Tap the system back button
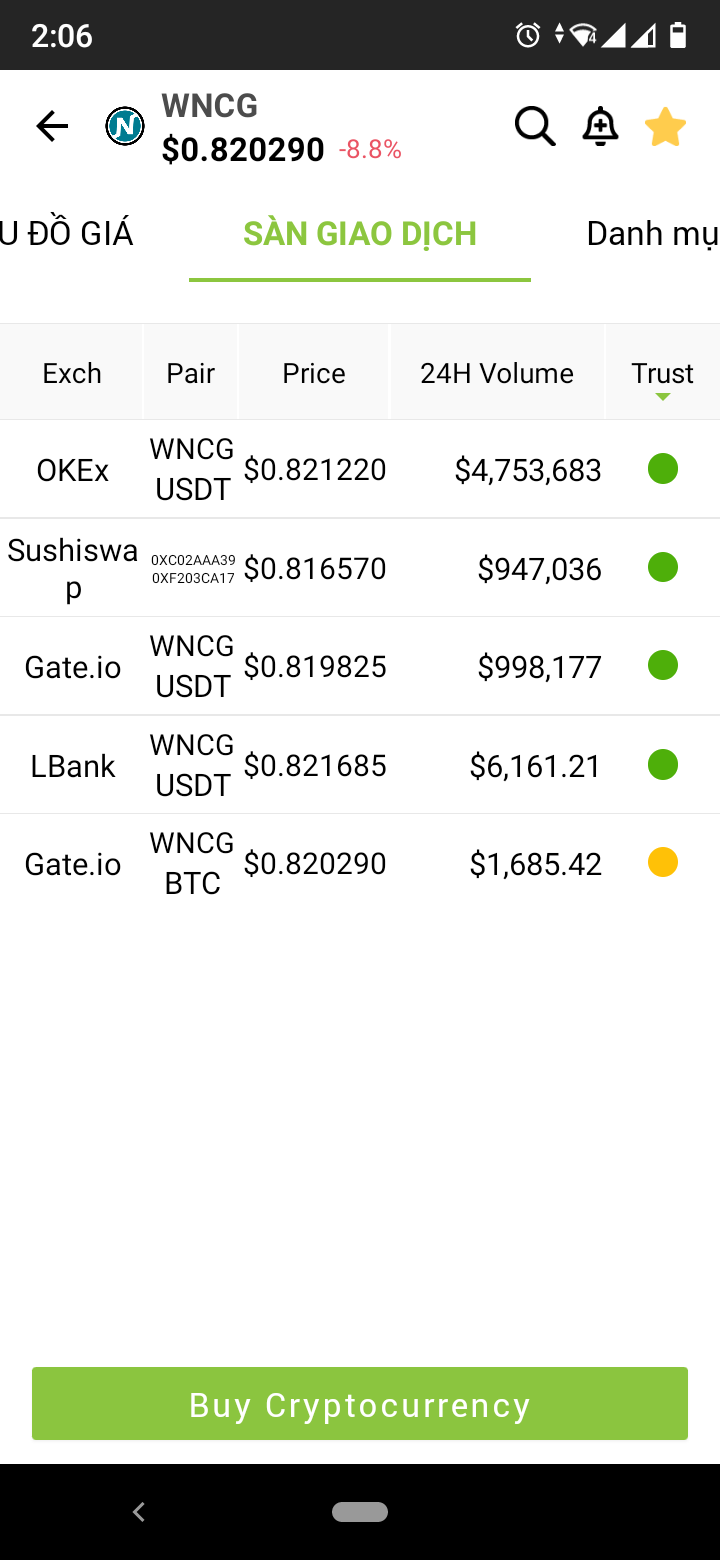Screen dimensions: 720x1560 pos(139,1512)
